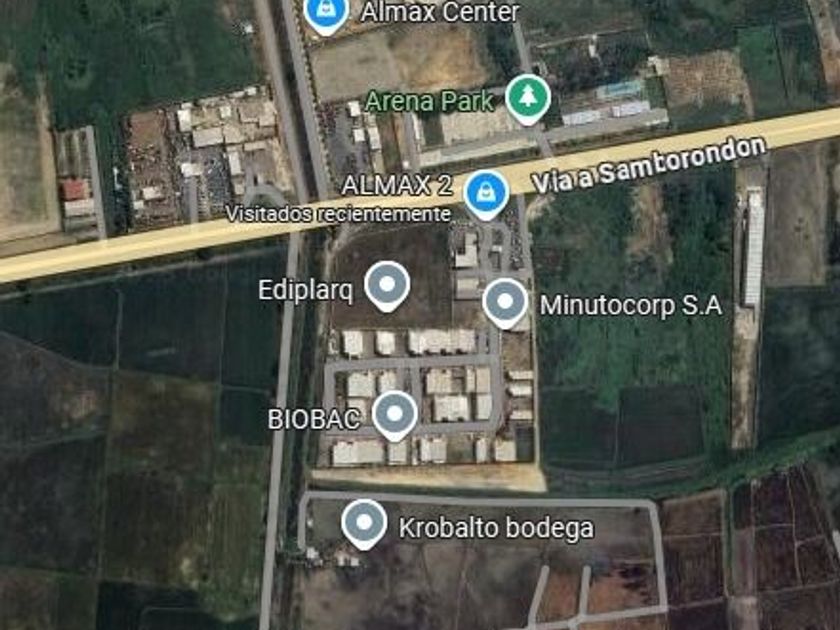
Task: View the BIOBAC place pin
Action: coord(395,414)
